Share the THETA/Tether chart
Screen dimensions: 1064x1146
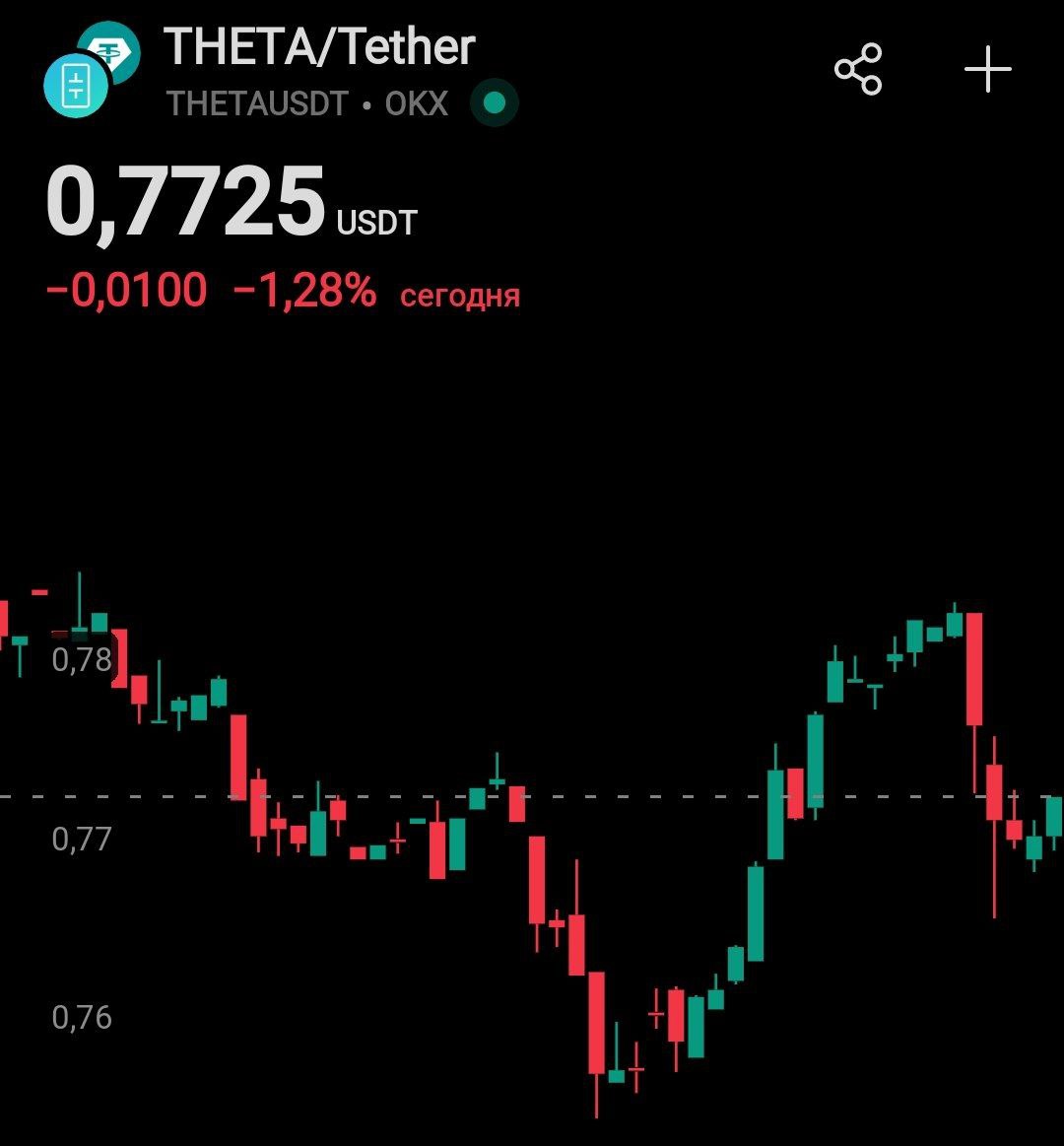click(858, 69)
